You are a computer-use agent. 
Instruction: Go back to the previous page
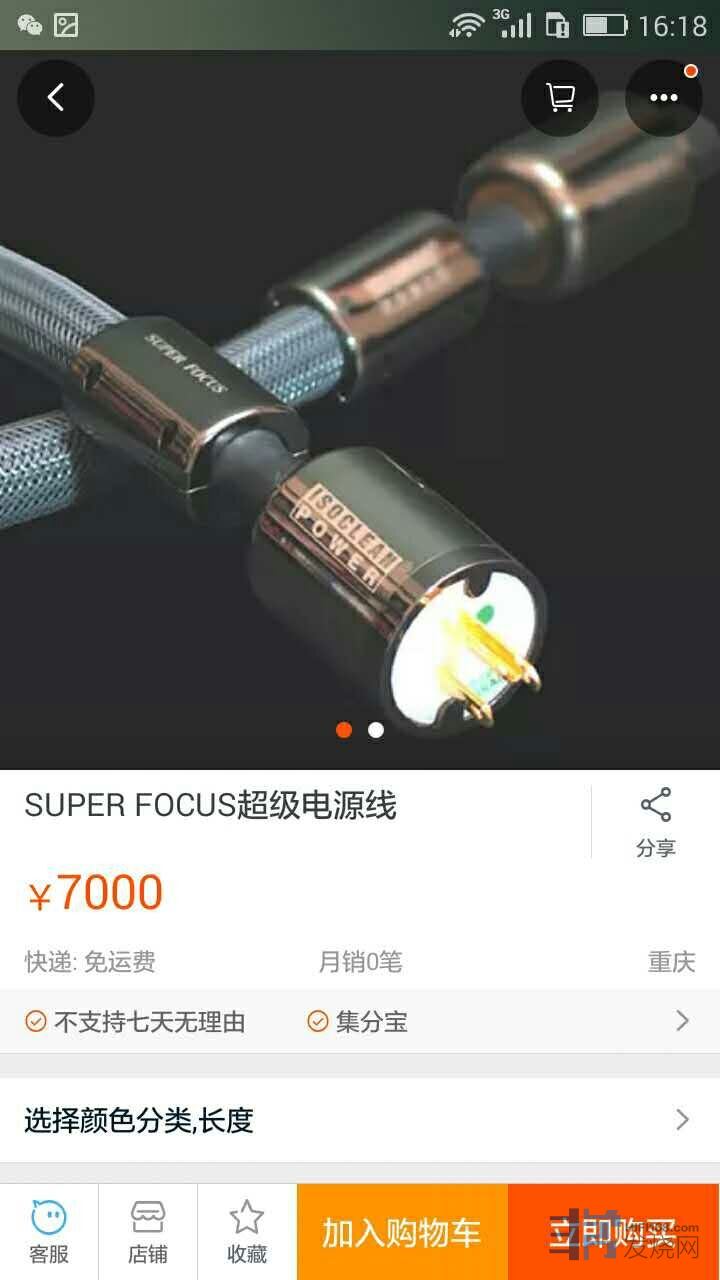tap(56, 97)
